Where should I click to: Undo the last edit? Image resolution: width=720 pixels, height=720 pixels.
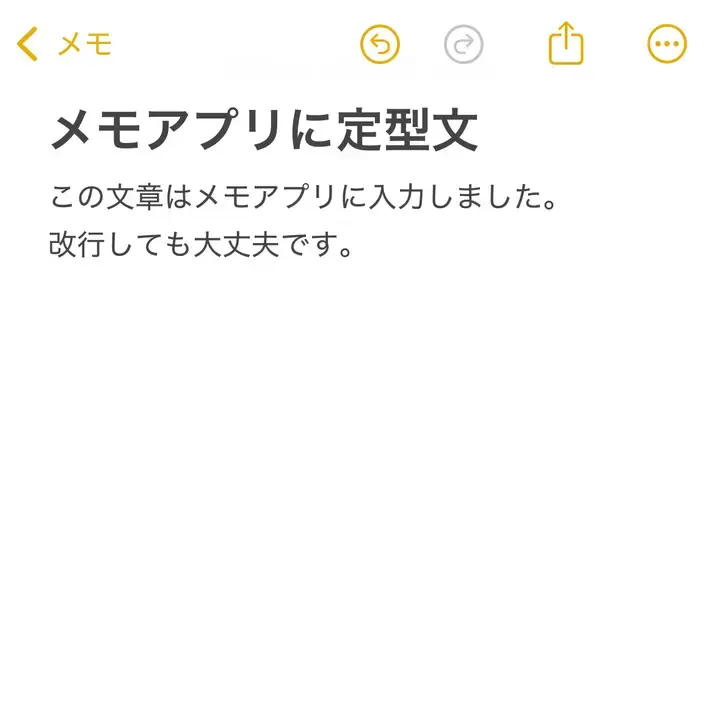point(380,44)
